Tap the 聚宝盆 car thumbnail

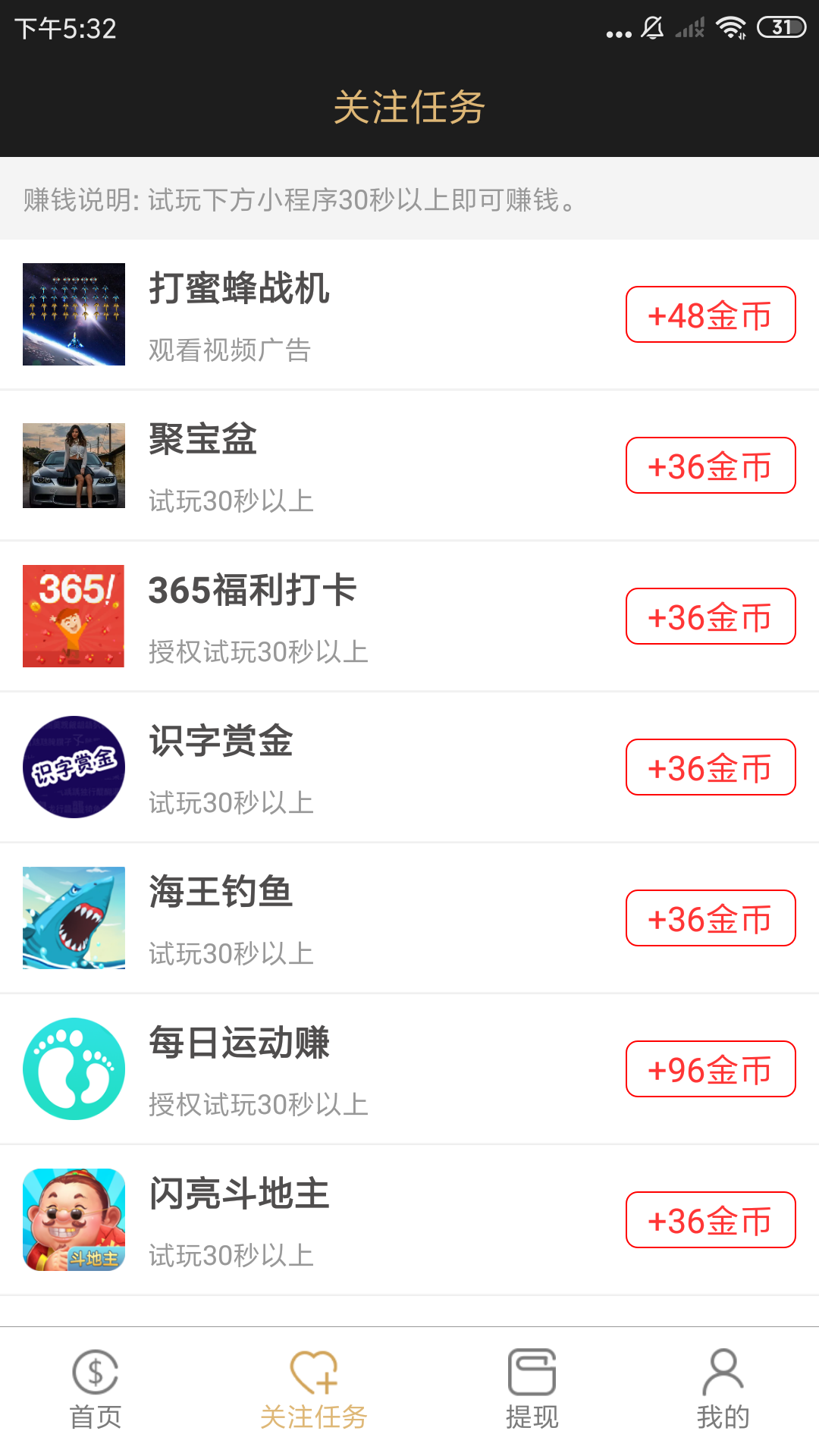pyautogui.click(x=73, y=465)
